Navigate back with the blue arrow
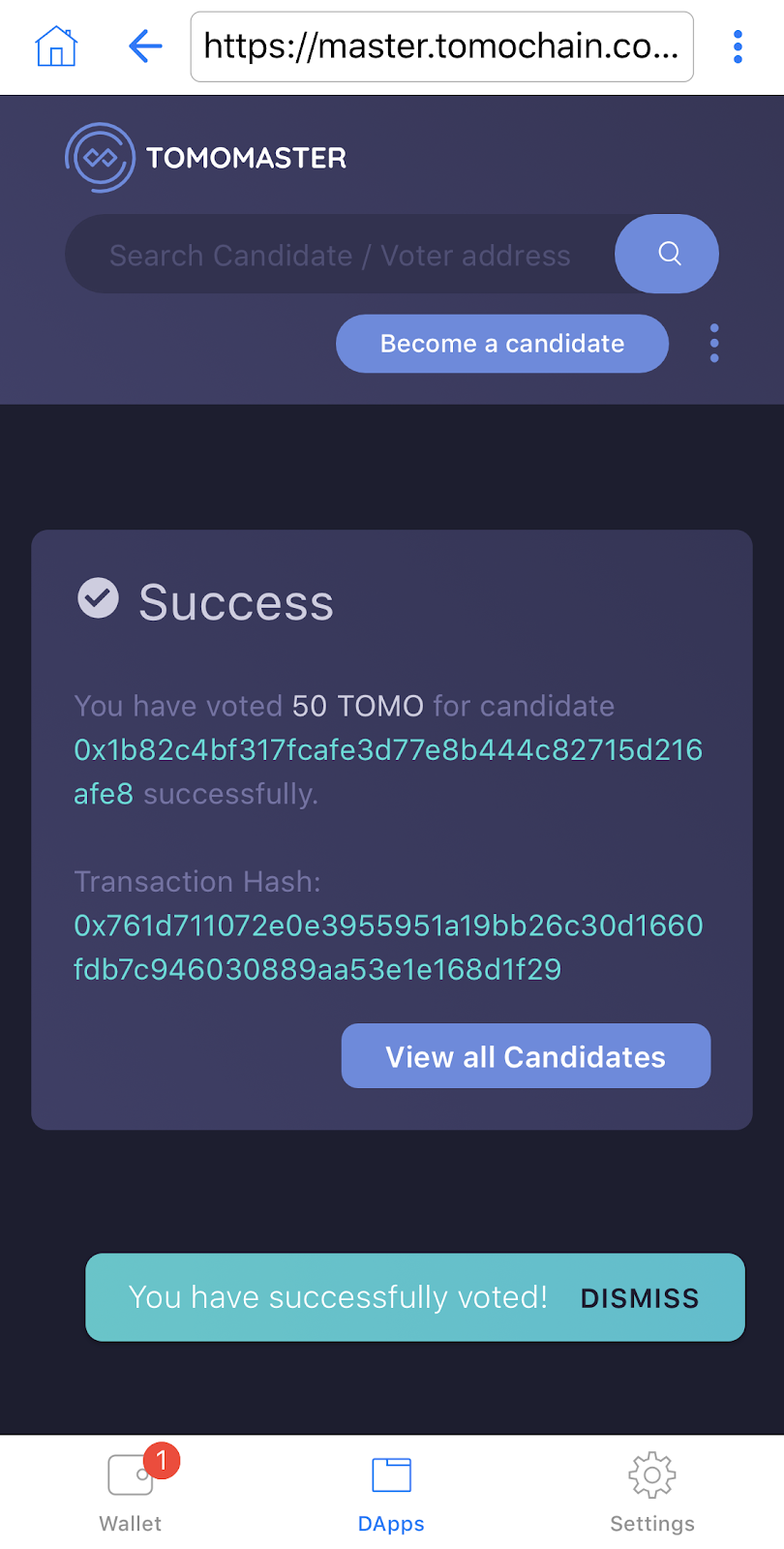The image size is (784, 1549). (x=145, y=46)
